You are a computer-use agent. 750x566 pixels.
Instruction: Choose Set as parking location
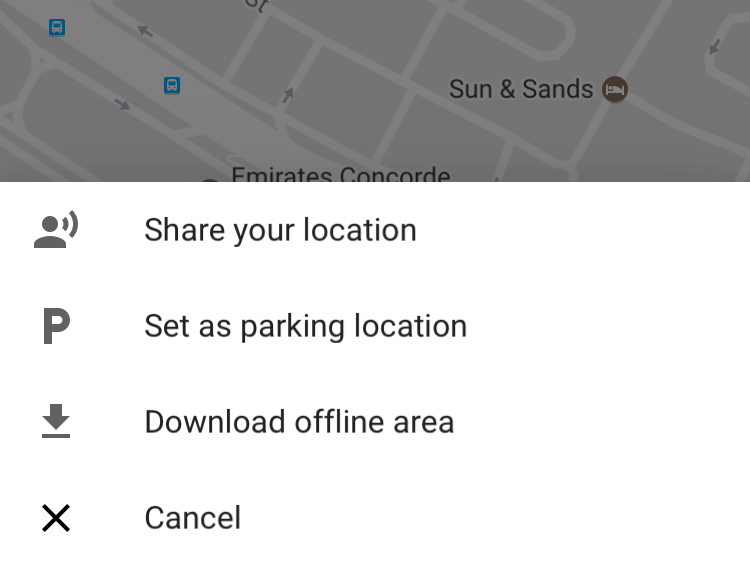[x=305, y=326]
